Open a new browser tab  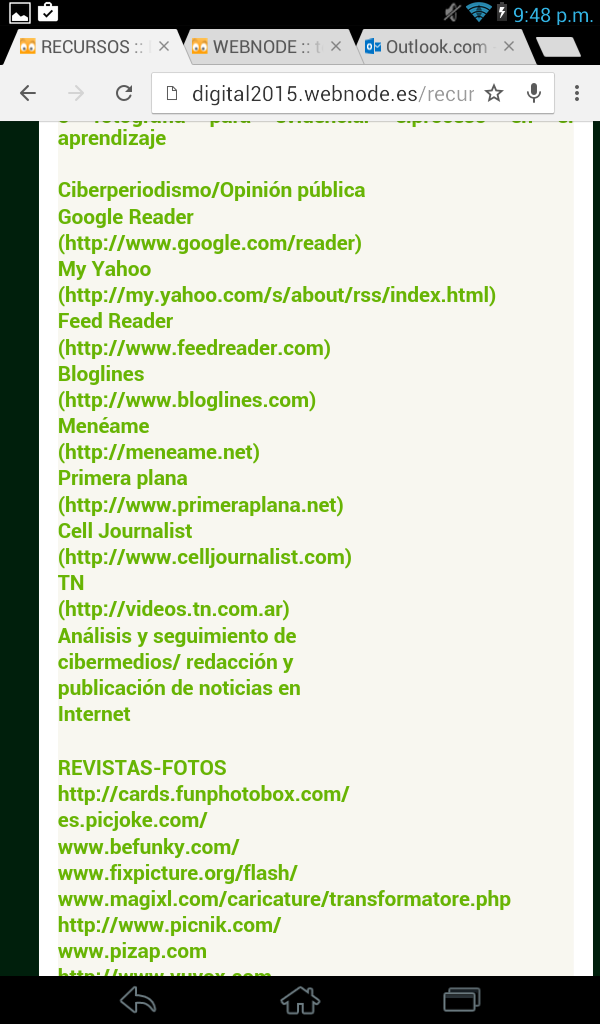tap(557, 47)
